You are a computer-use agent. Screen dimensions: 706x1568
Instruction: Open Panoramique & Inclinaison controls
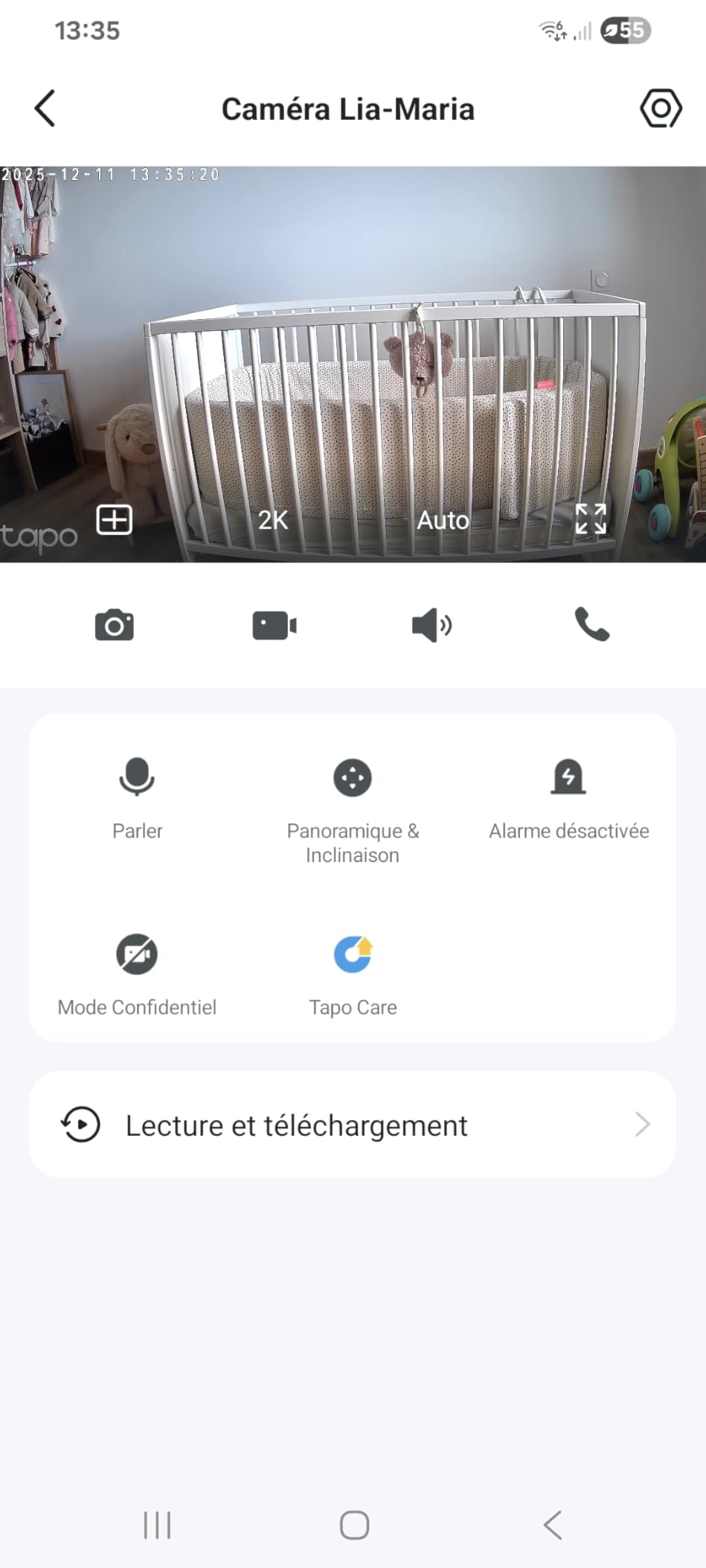coord(353,809)
